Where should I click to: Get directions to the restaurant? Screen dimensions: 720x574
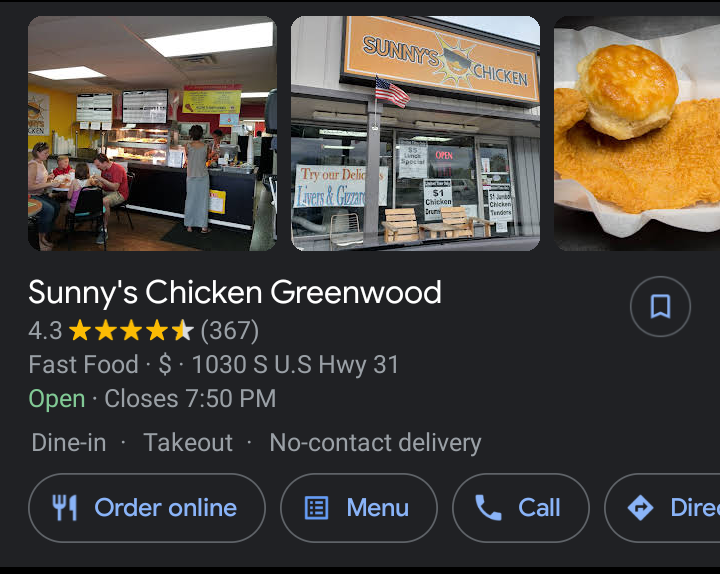click(665, 508)
